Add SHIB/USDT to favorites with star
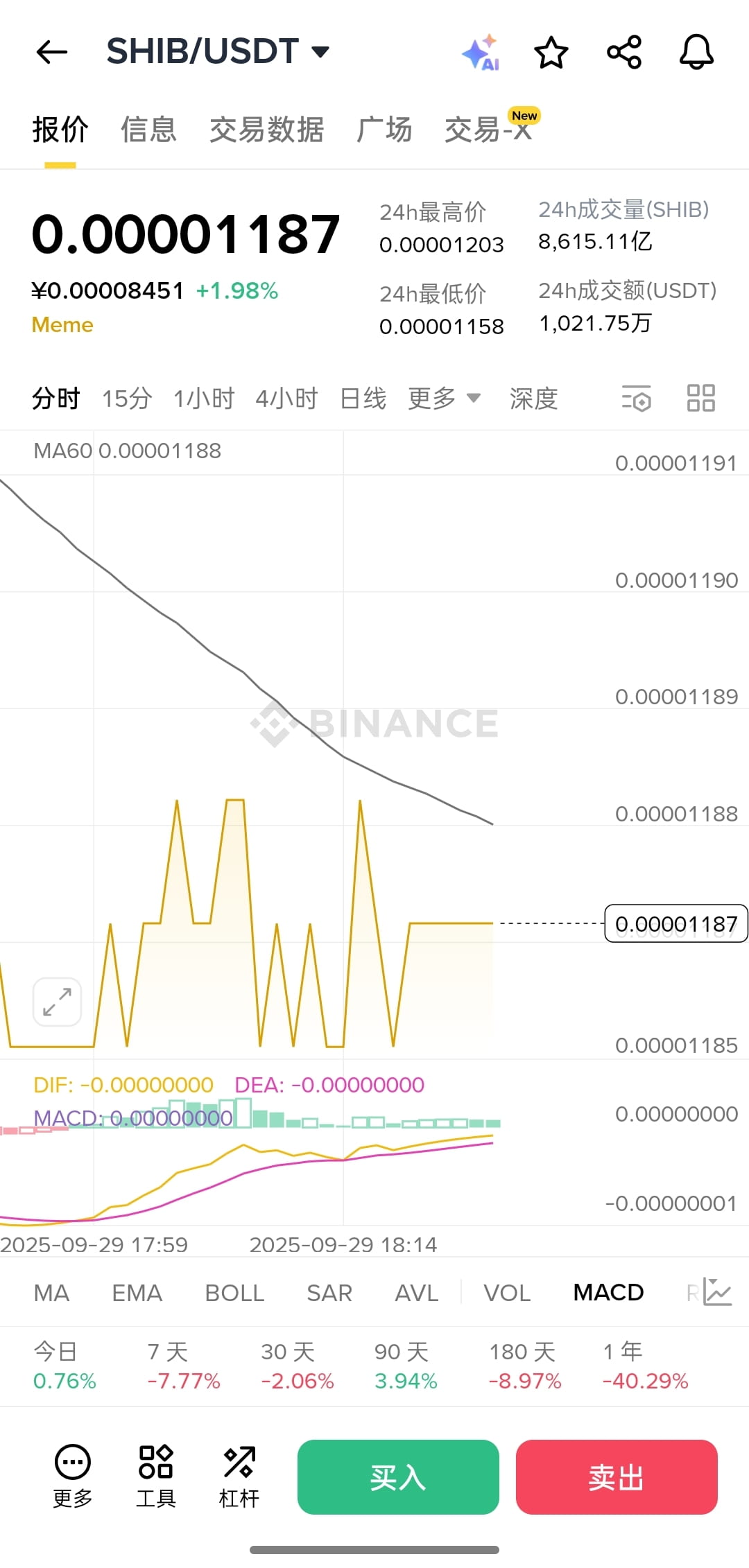Screen dimensions: 749x1568 pyautogui.click(x=551, y=52)
